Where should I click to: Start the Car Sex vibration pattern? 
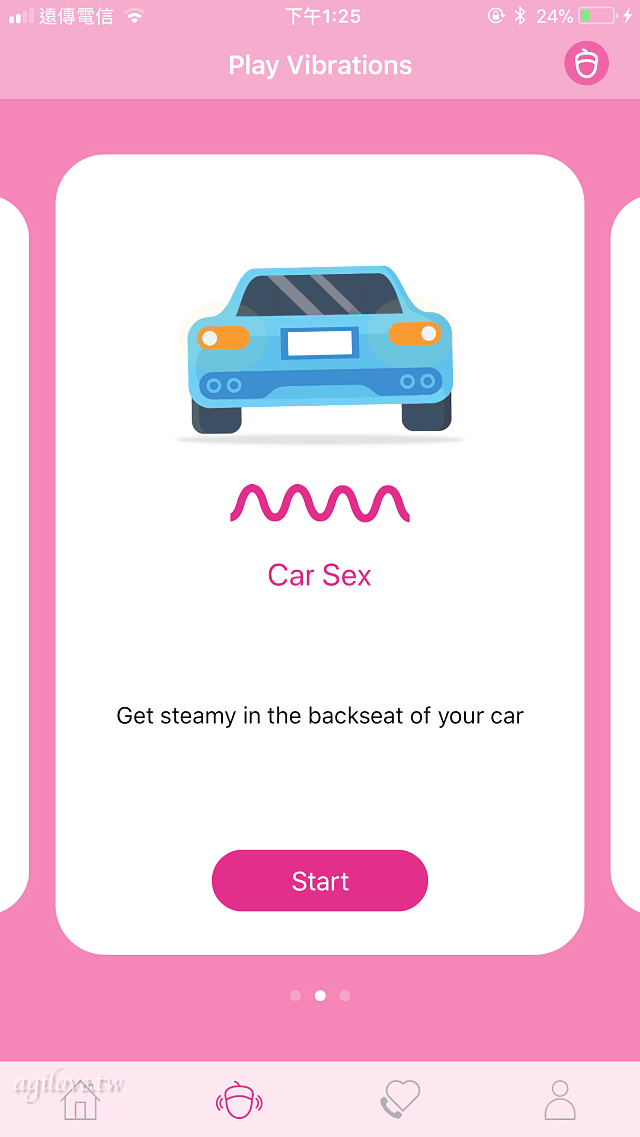(320, 881)
